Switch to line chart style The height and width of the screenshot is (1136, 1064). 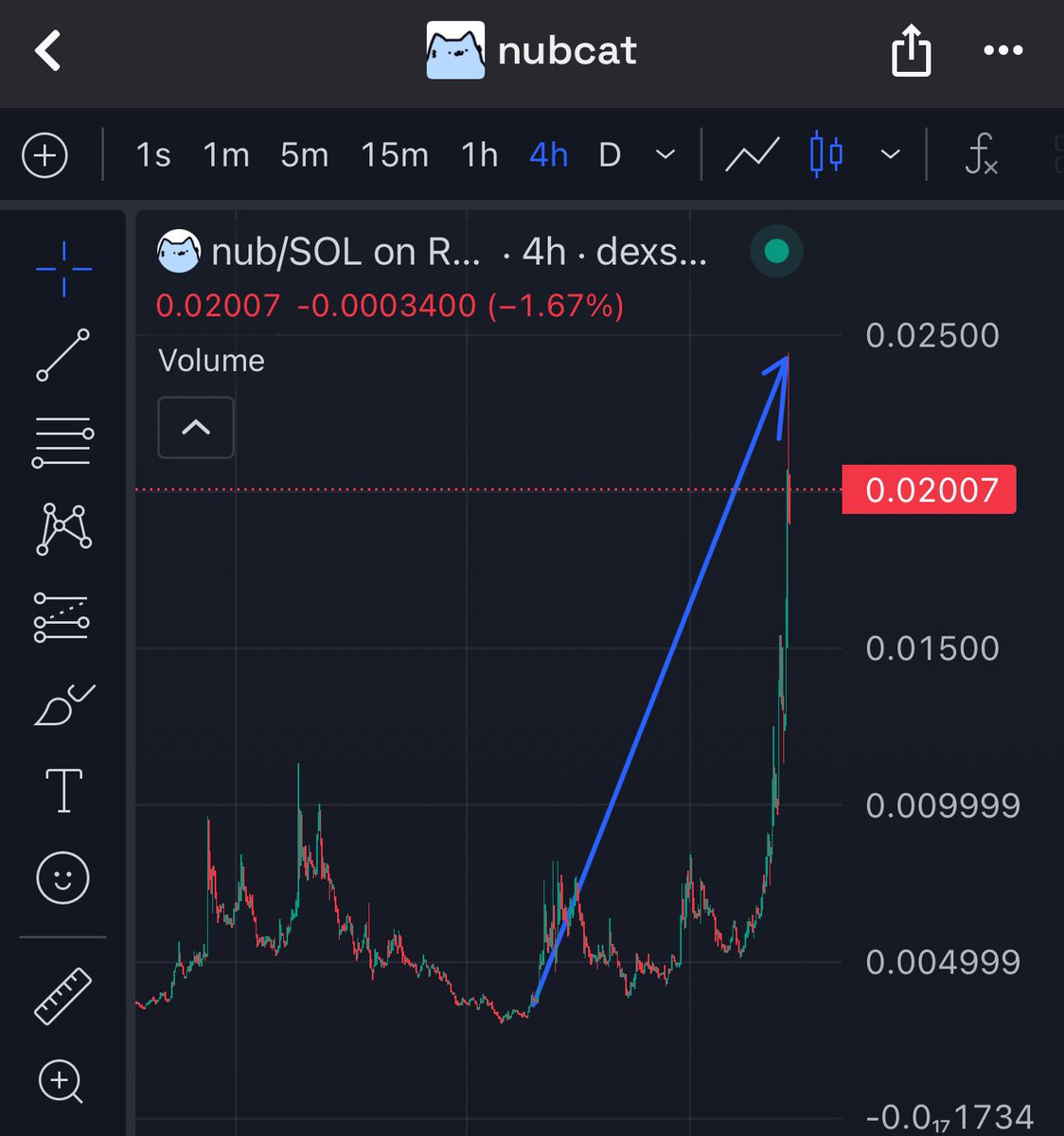pyautogui.click(x=752, y=154)
